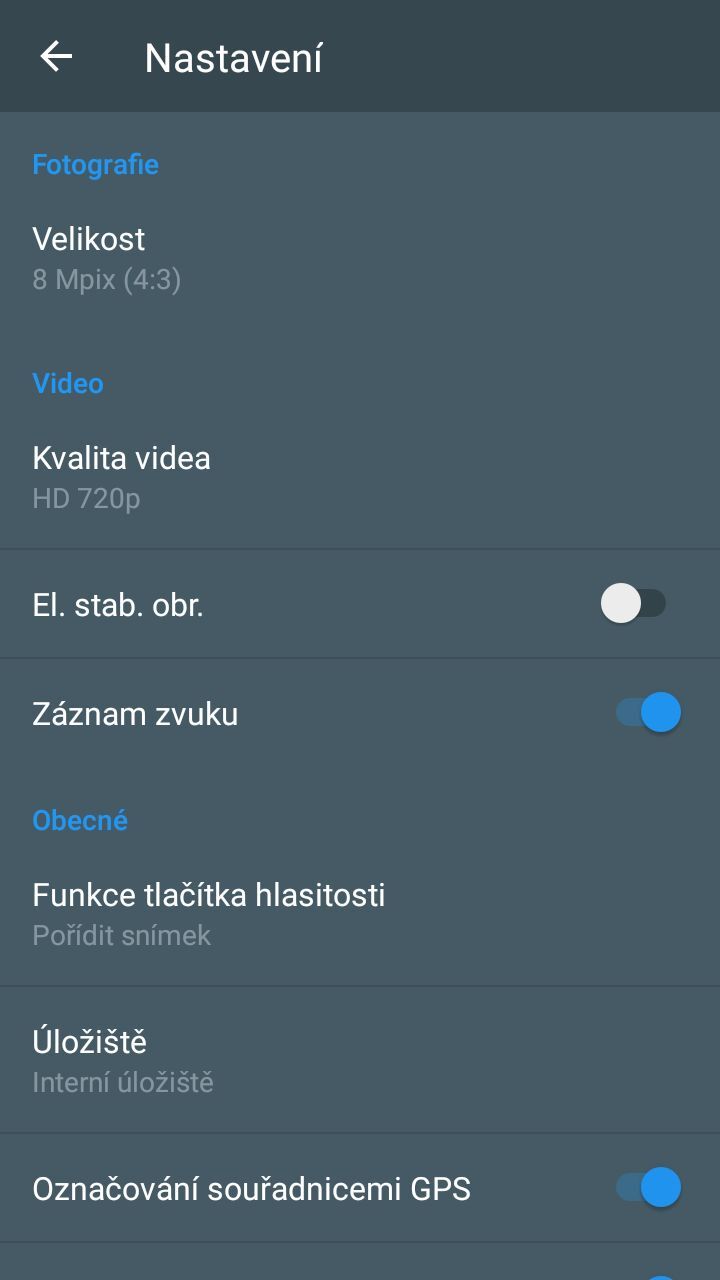Tap the back arrow to exit Nastavení
The width and height of the screenshot is (720, 1280).
click(x=55, y=55)
